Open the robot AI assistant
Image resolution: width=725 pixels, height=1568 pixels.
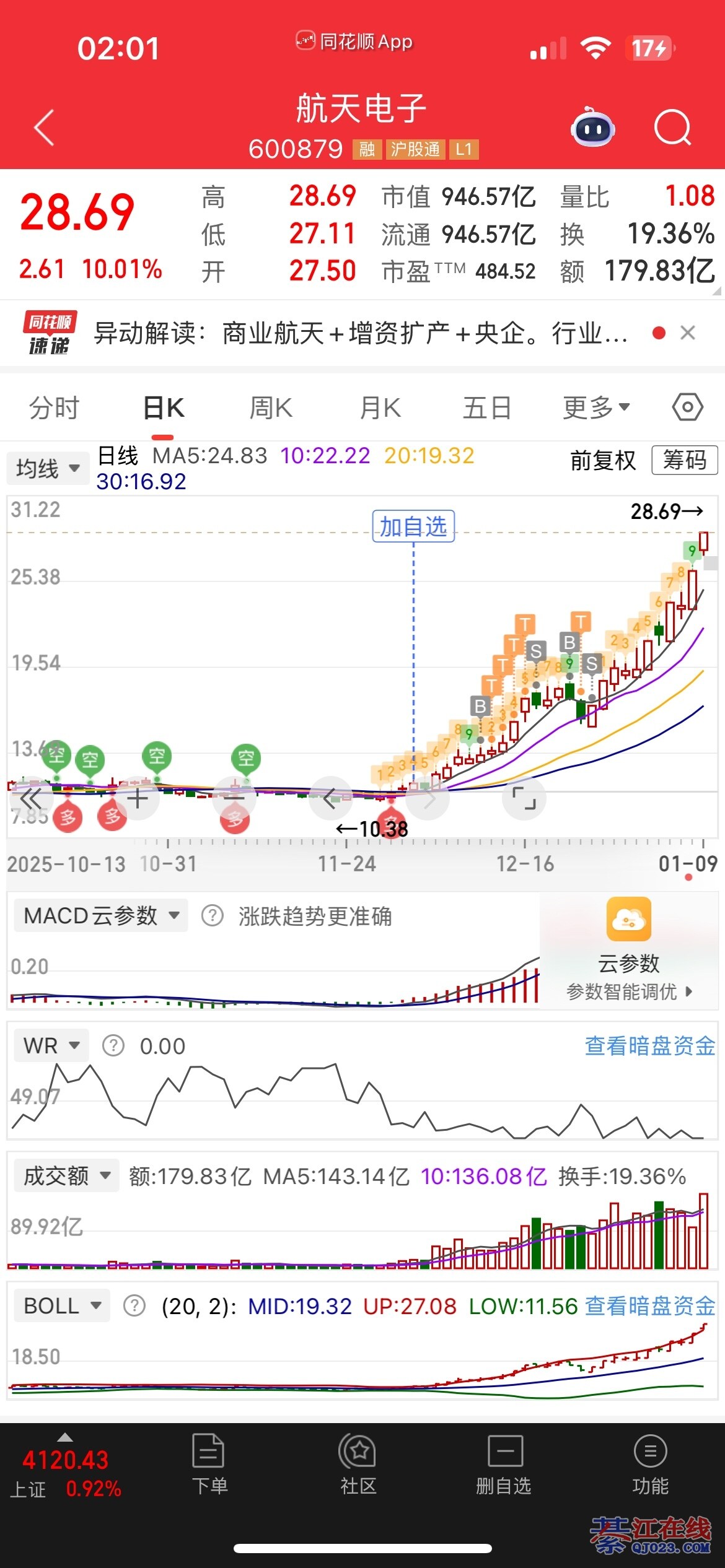click(x=592, y=128)
